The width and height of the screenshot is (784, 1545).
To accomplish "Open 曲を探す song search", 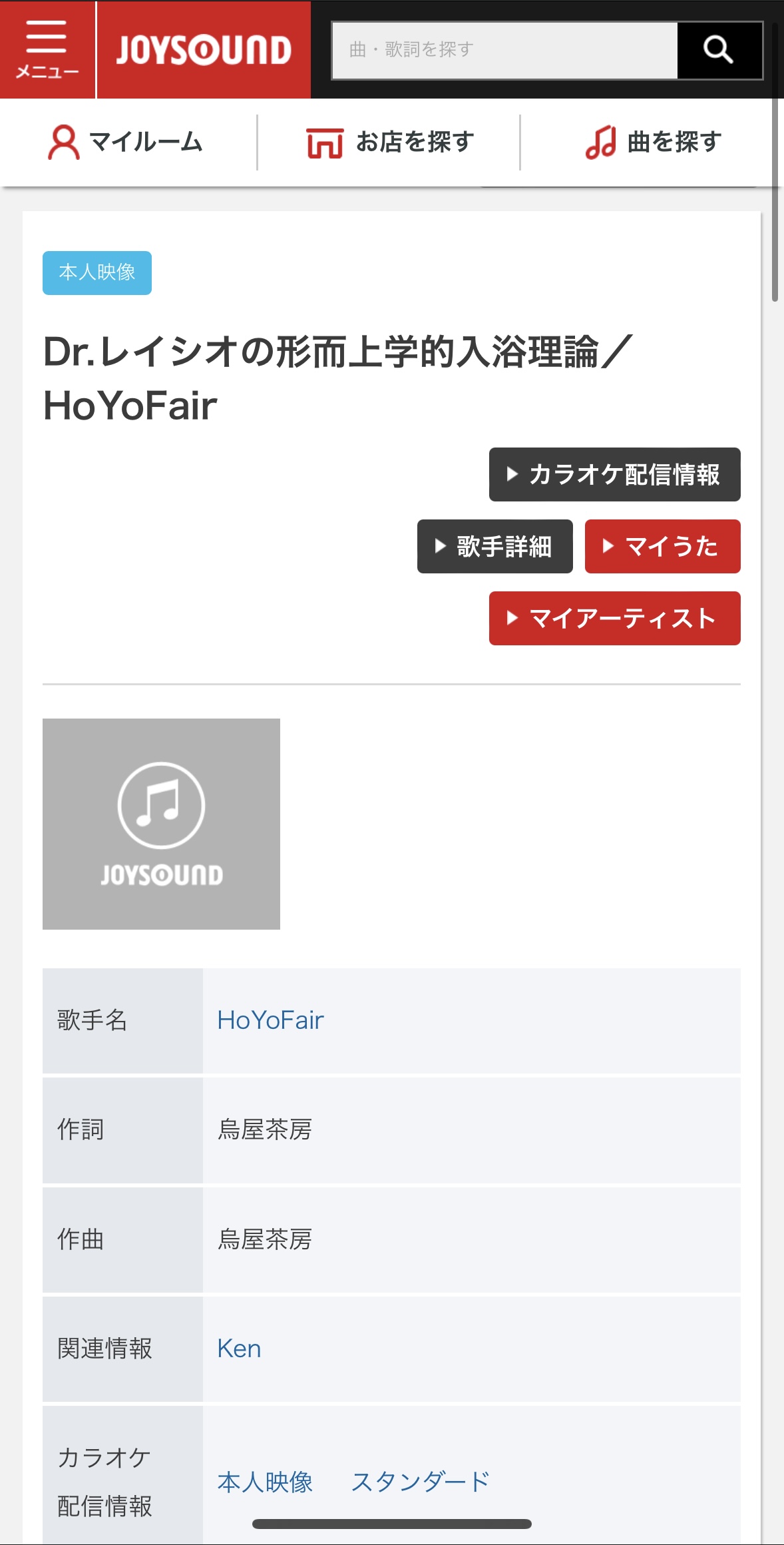I will coord(654,143).
